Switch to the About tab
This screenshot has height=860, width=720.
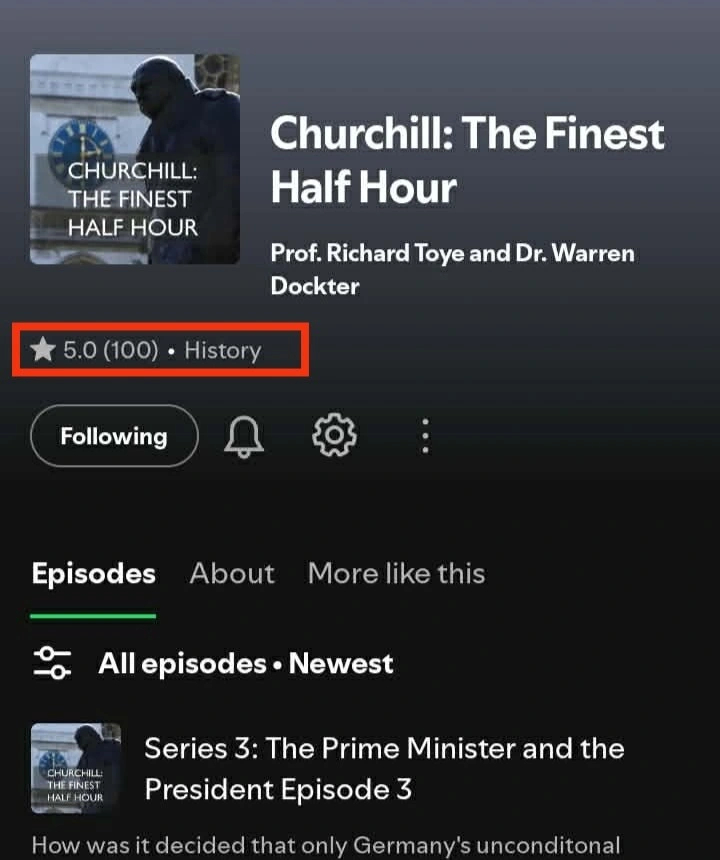(x=232, y=574)
